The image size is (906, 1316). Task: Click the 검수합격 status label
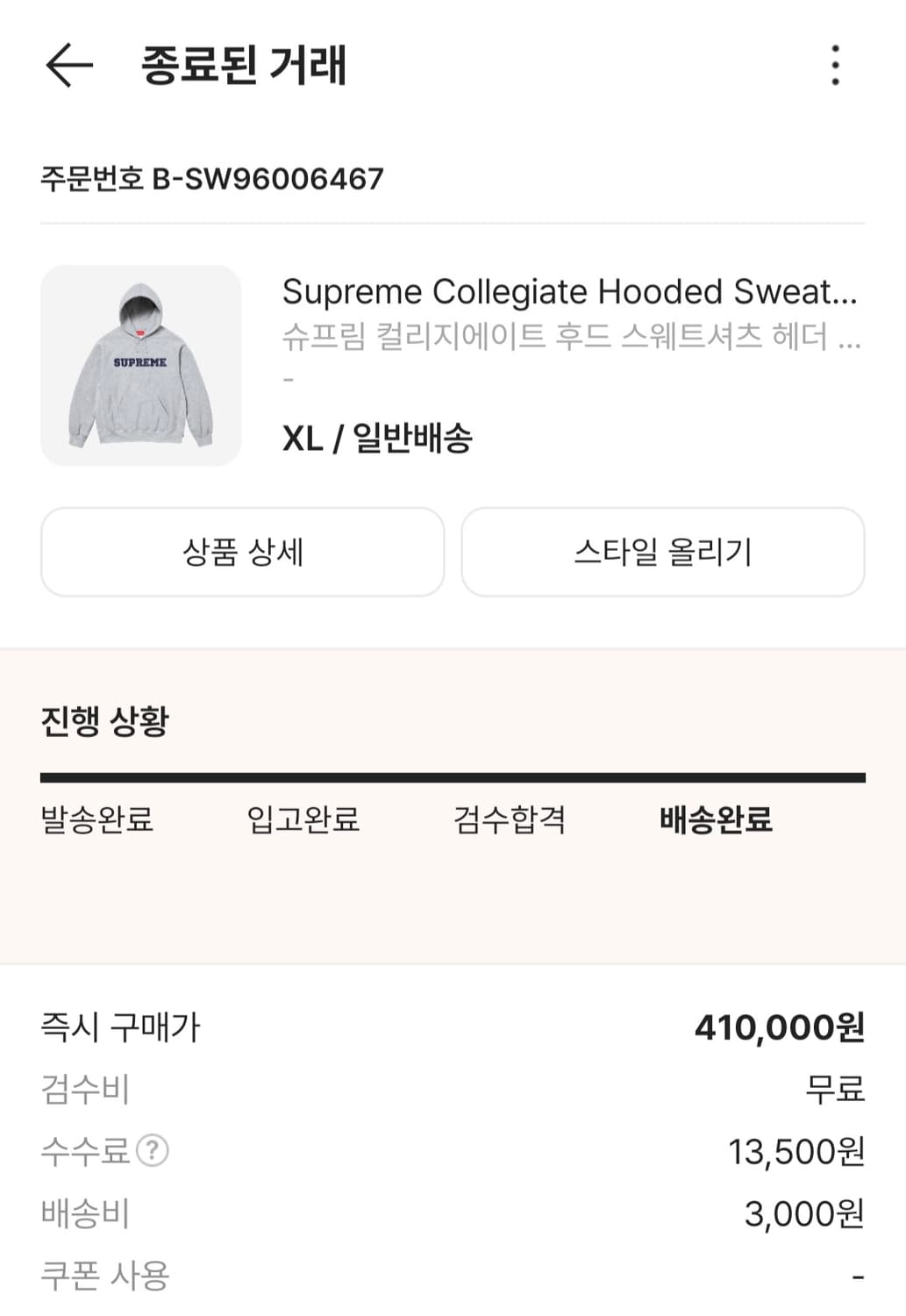(x=513, y=820)
